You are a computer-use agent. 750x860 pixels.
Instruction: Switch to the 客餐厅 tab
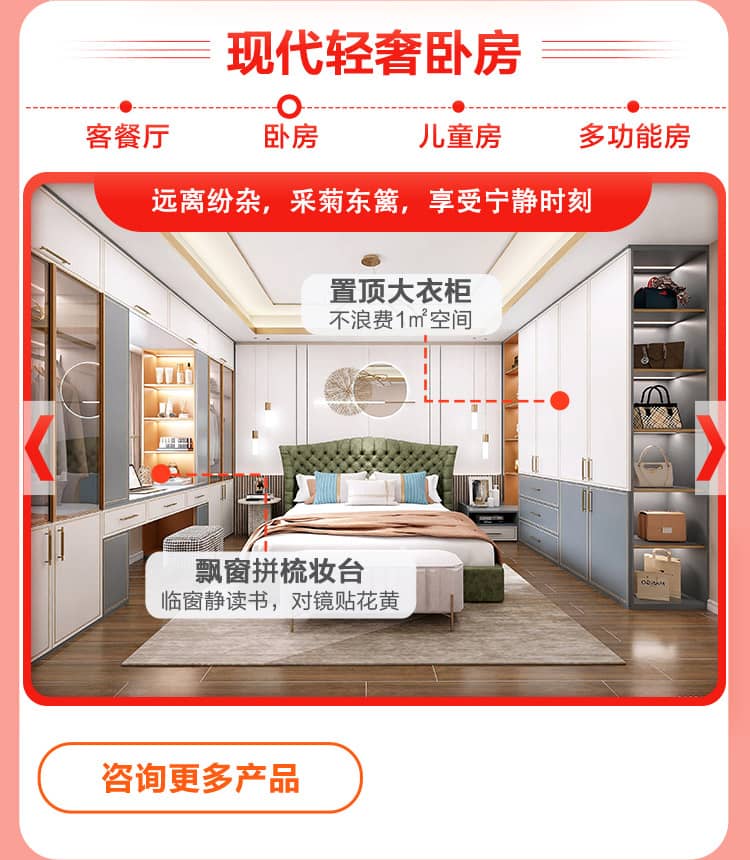(x=126, y=136)
